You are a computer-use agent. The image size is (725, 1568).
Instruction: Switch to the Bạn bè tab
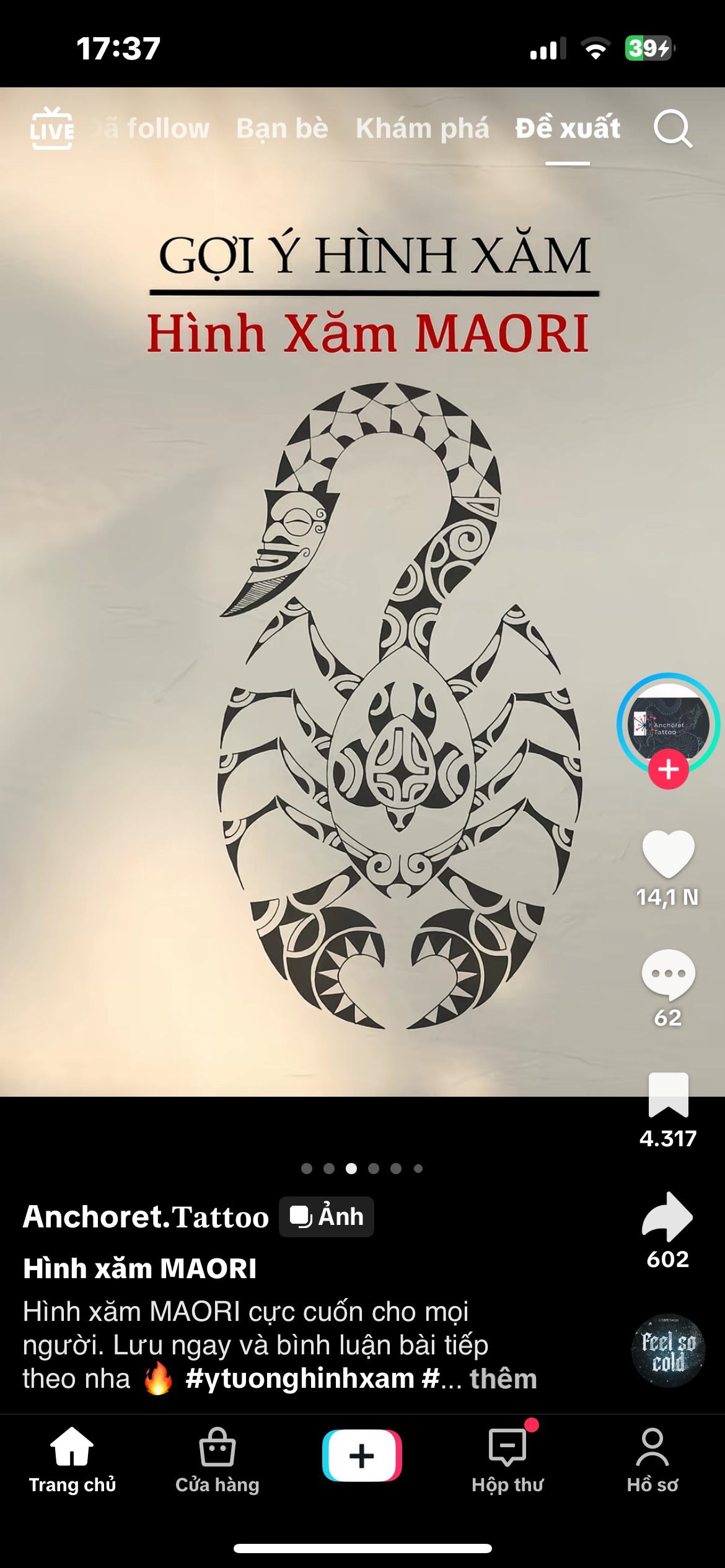pos(282,128)
